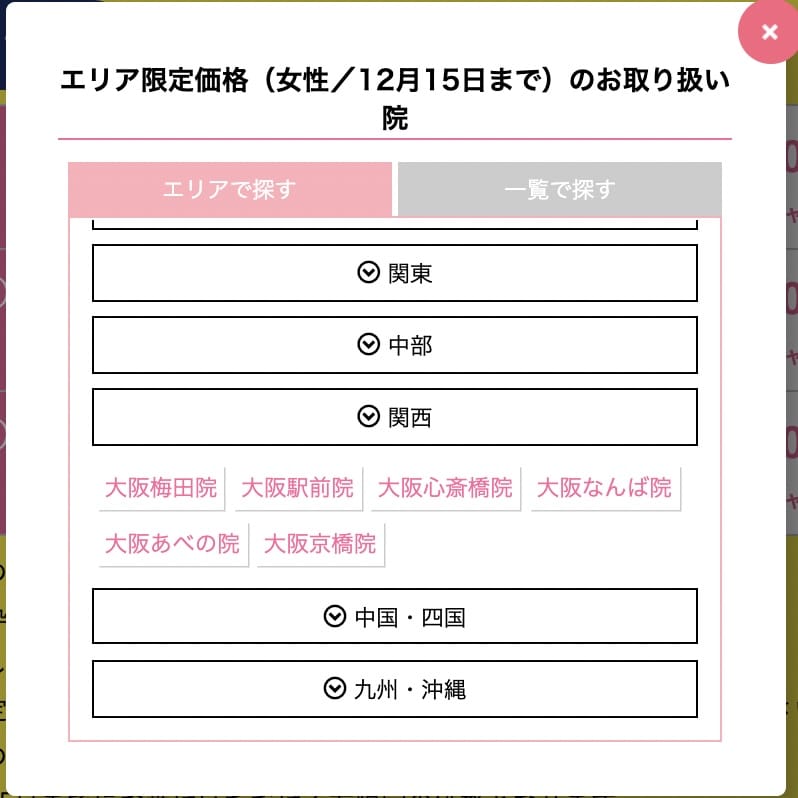Collapse the 関西 region

point(394,417)
